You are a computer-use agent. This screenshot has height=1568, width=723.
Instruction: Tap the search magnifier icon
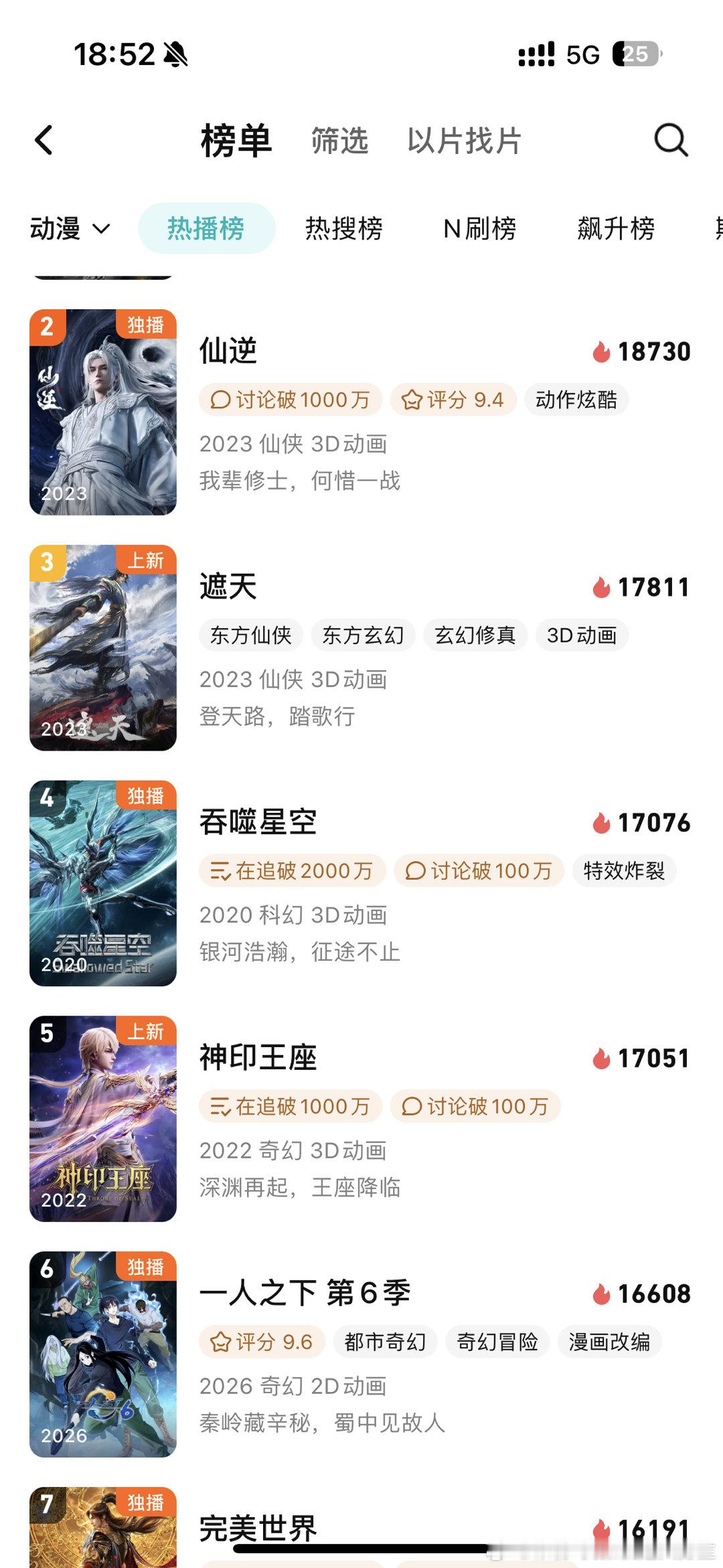coord(668,141)
